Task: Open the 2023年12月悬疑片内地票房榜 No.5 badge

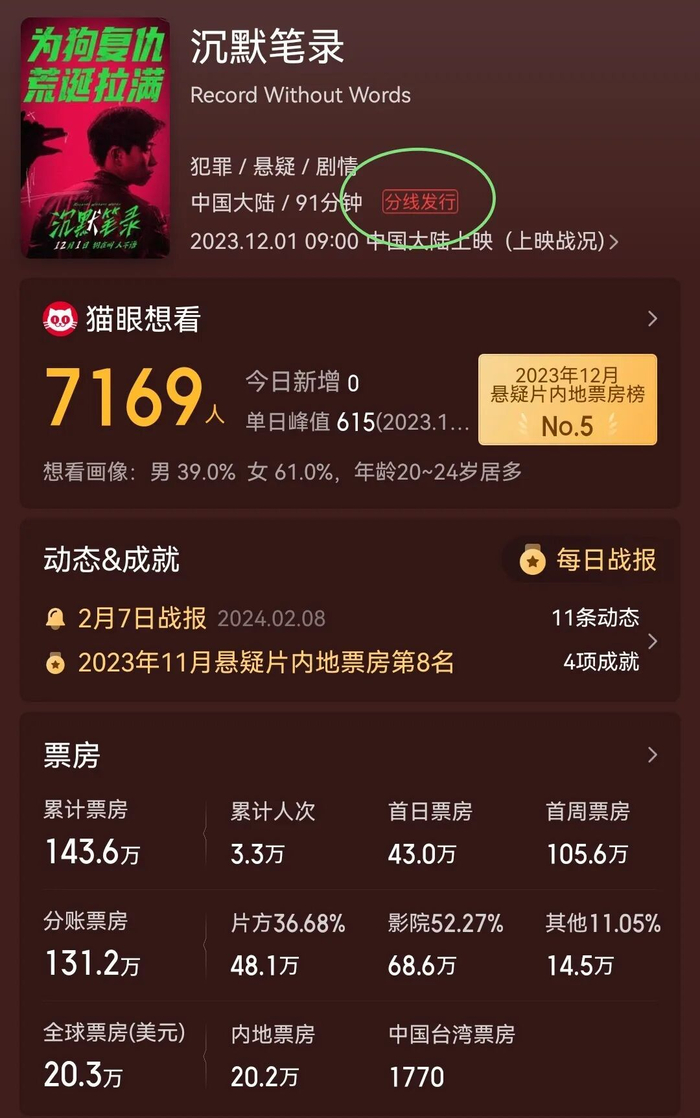Action: pyautogui.click(x=567, y=399)
